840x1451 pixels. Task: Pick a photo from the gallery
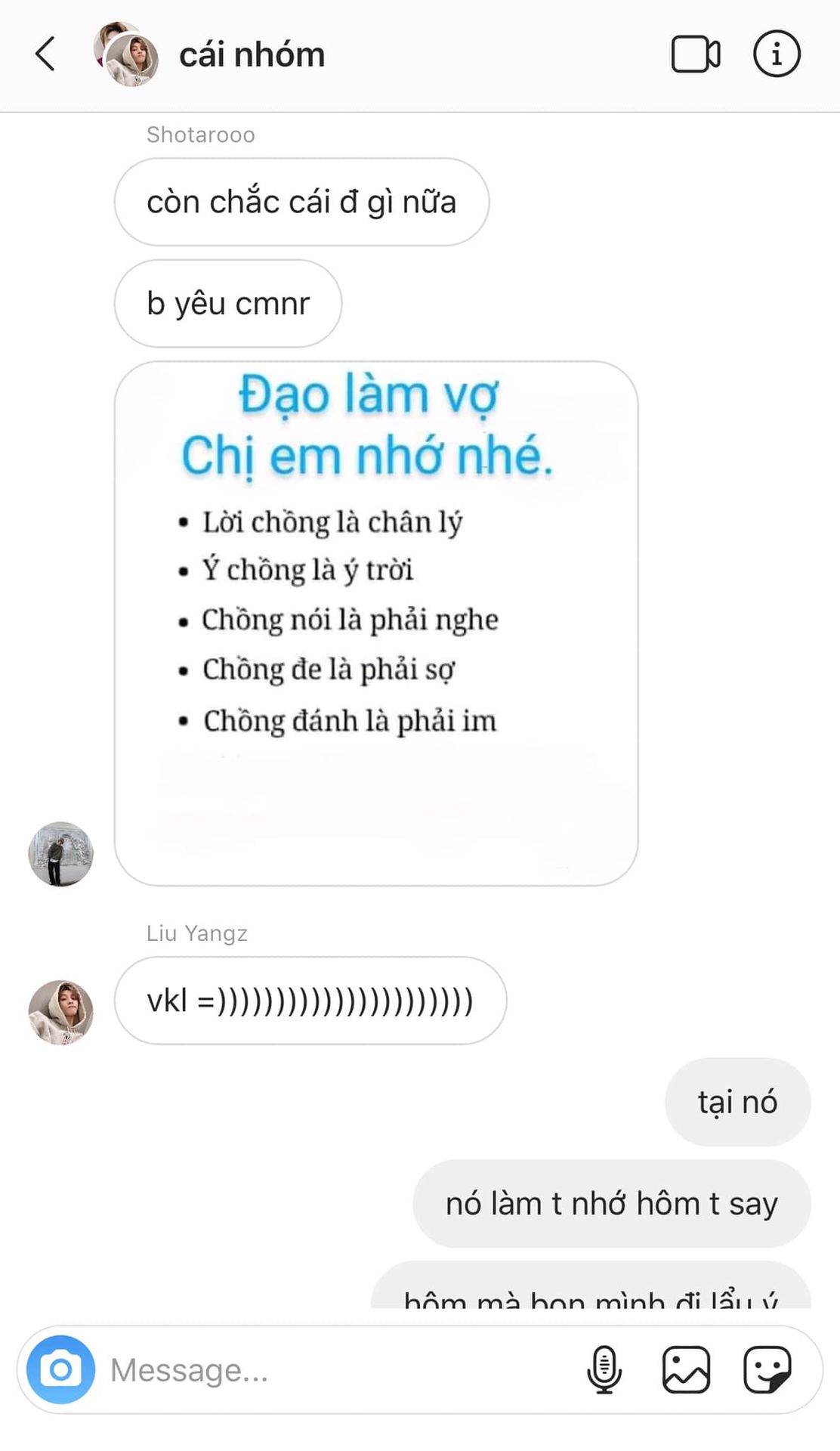point(686,1369)
